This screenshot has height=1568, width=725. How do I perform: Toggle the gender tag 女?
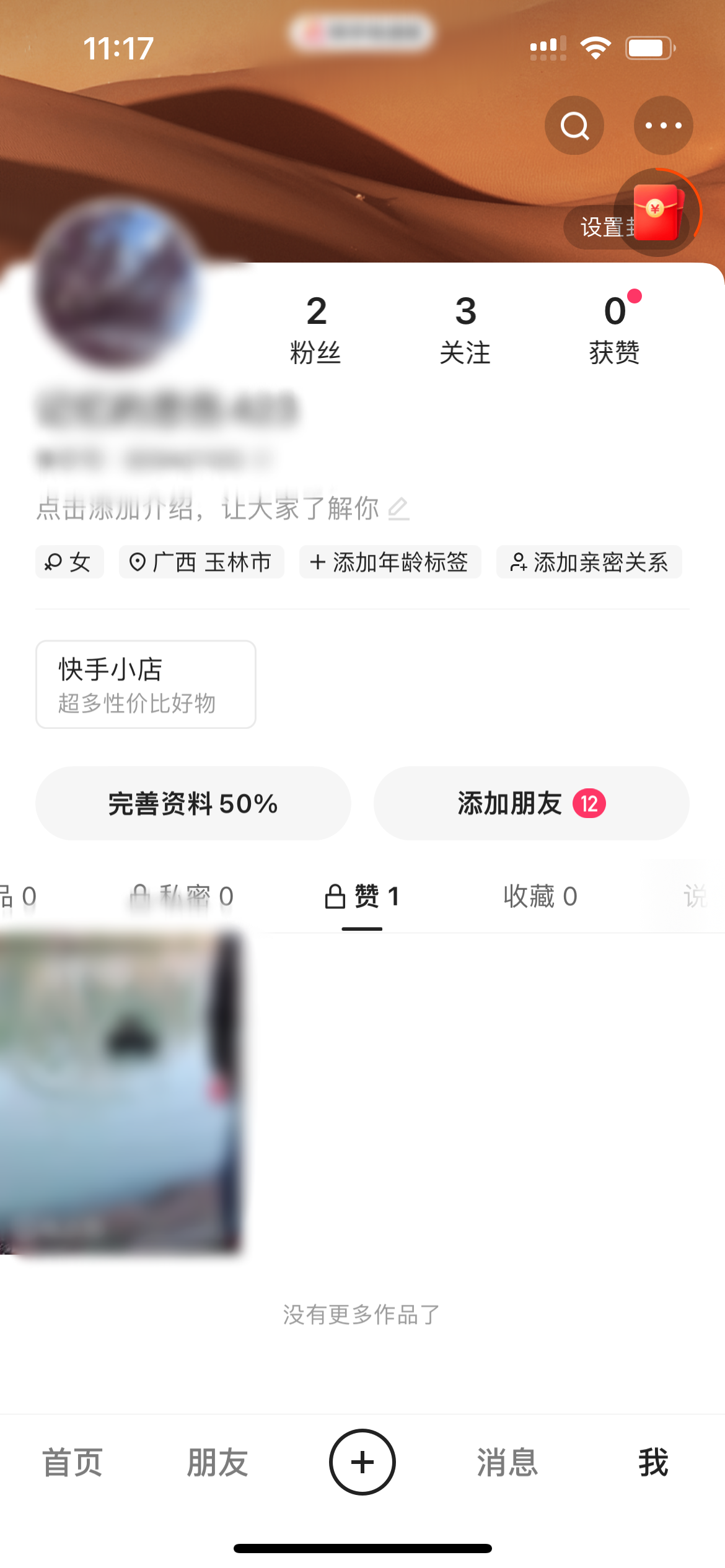[69, 562]
